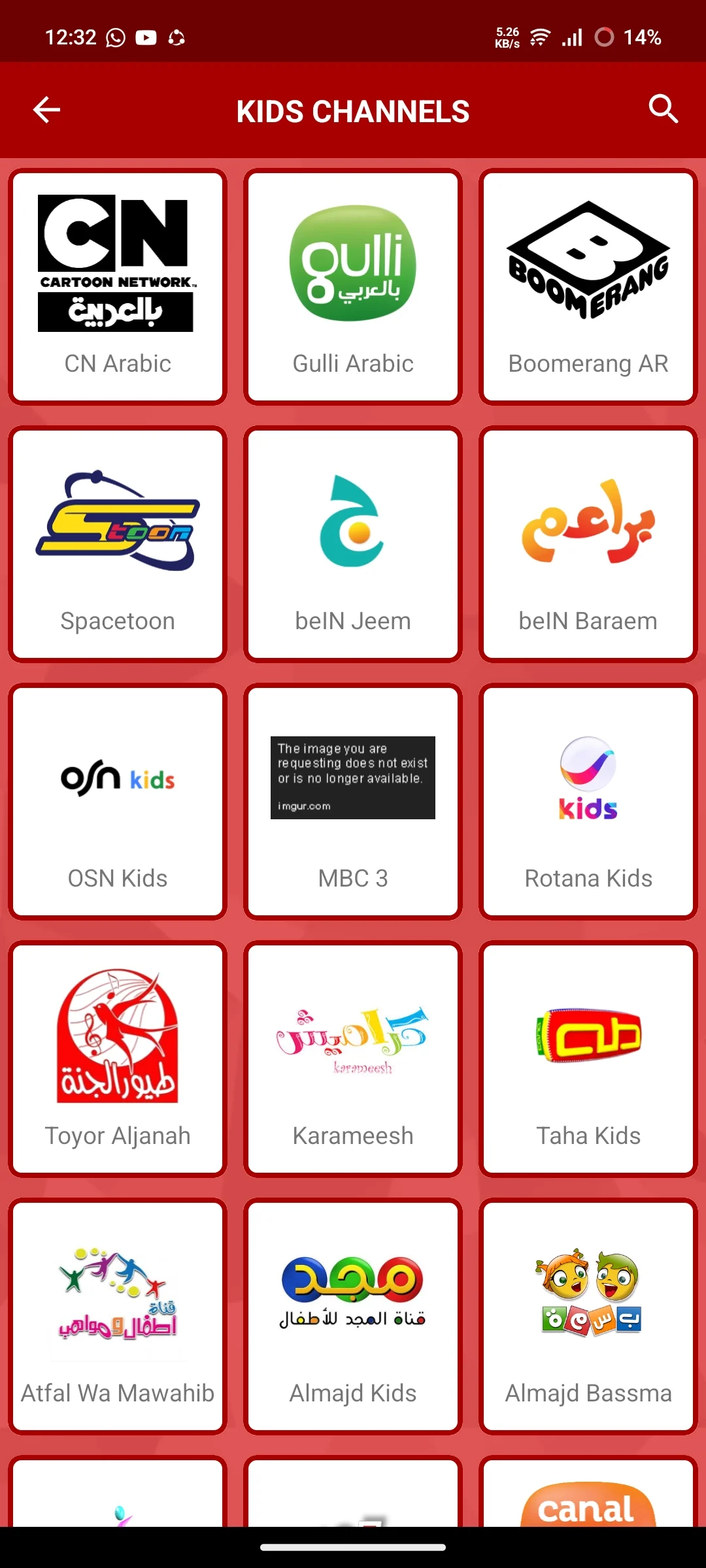This screenshot has width=706, height=1568.
Task: Choose the Taha Kids channel
Action: 588,1058
